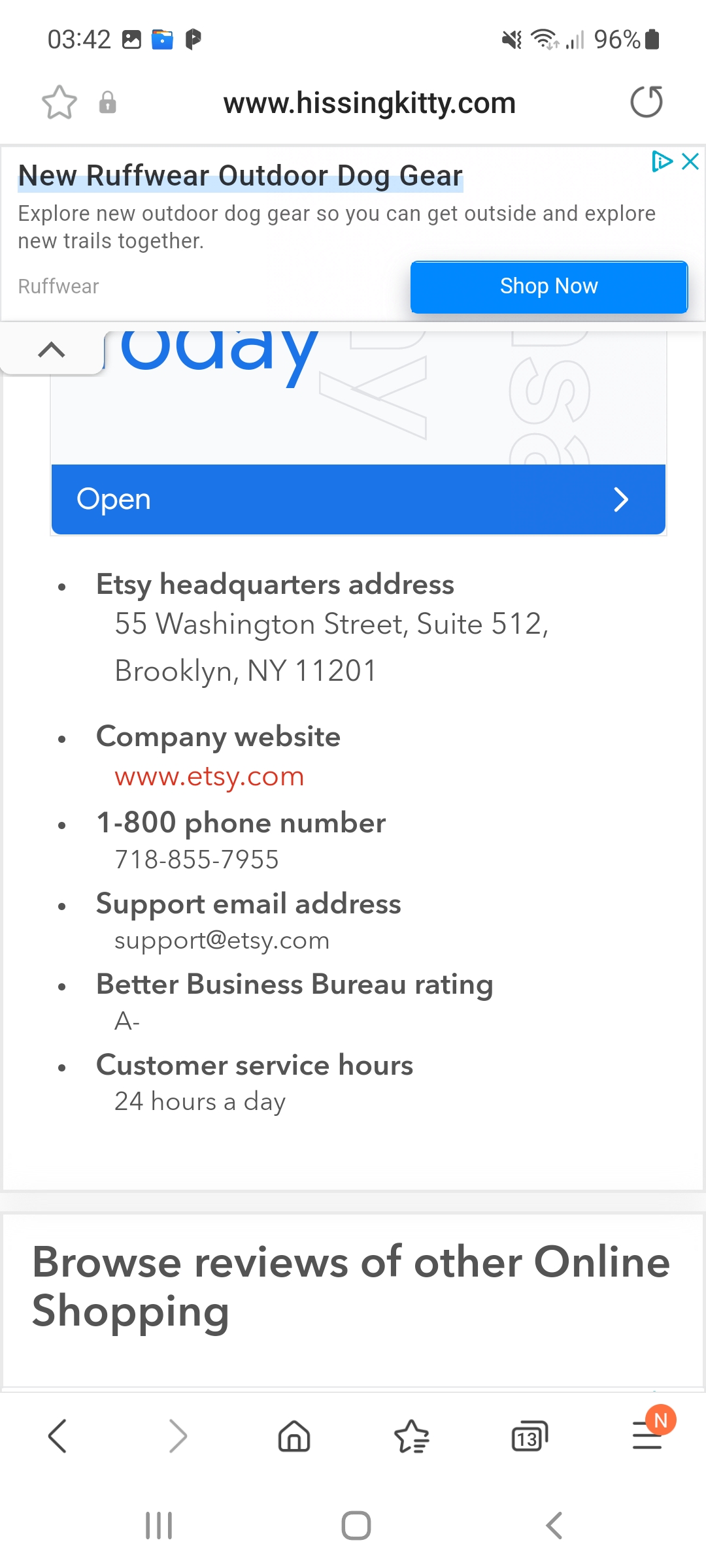Go forward to the next page
This screenshot has height=1568, width=706.
pyautogui.click(x=177, y=1436)
